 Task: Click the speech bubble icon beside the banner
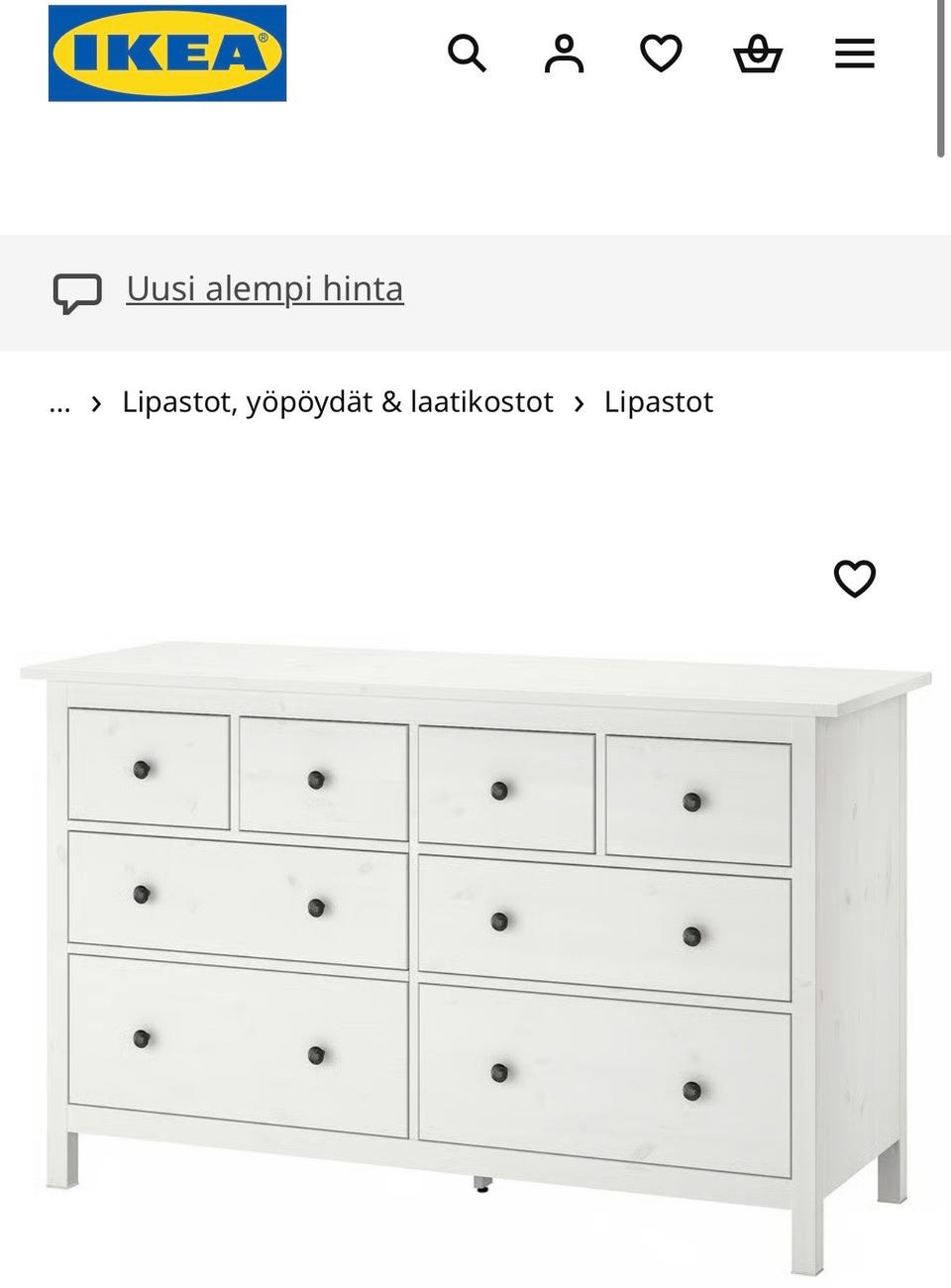pos(79,289)
